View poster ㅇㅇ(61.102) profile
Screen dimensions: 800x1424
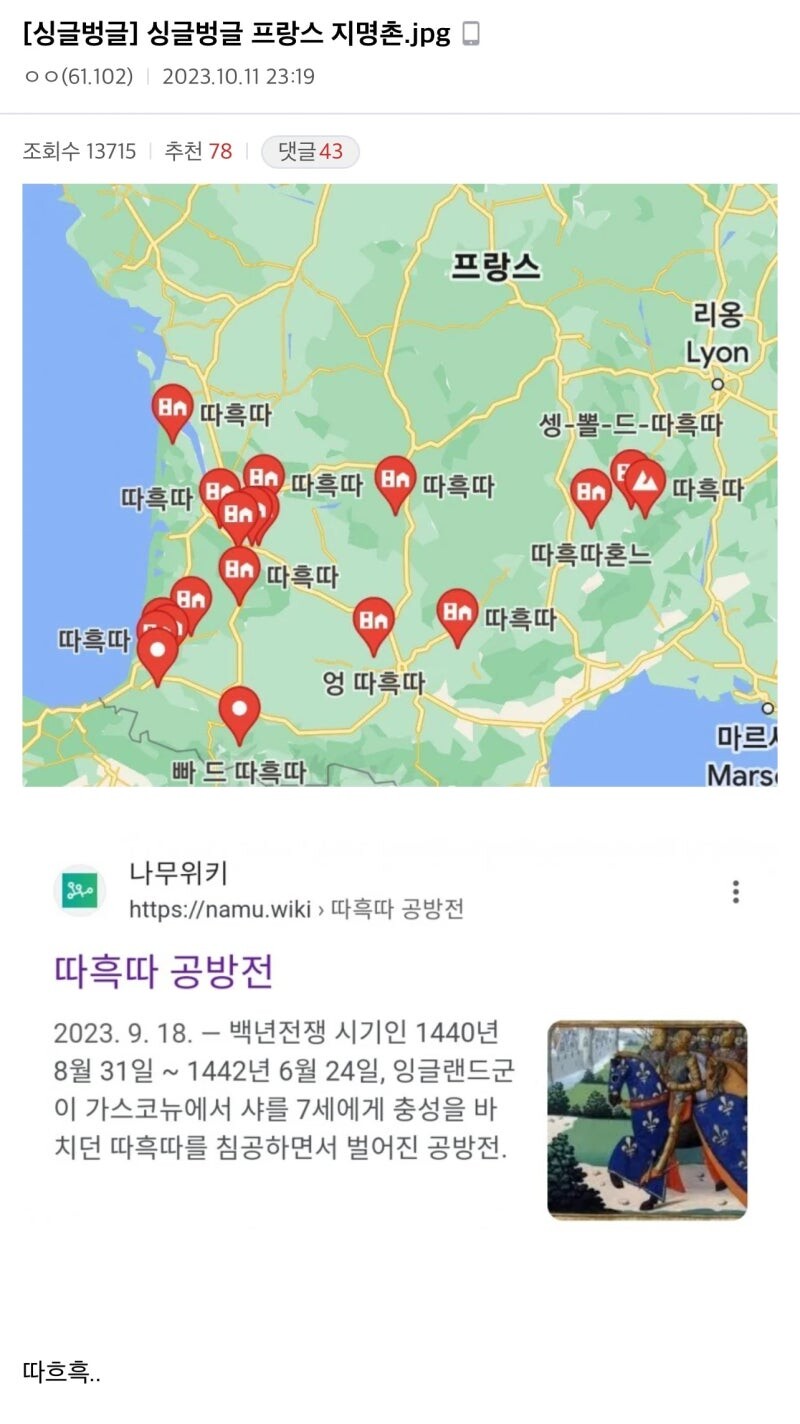click(x=78, y=76)
